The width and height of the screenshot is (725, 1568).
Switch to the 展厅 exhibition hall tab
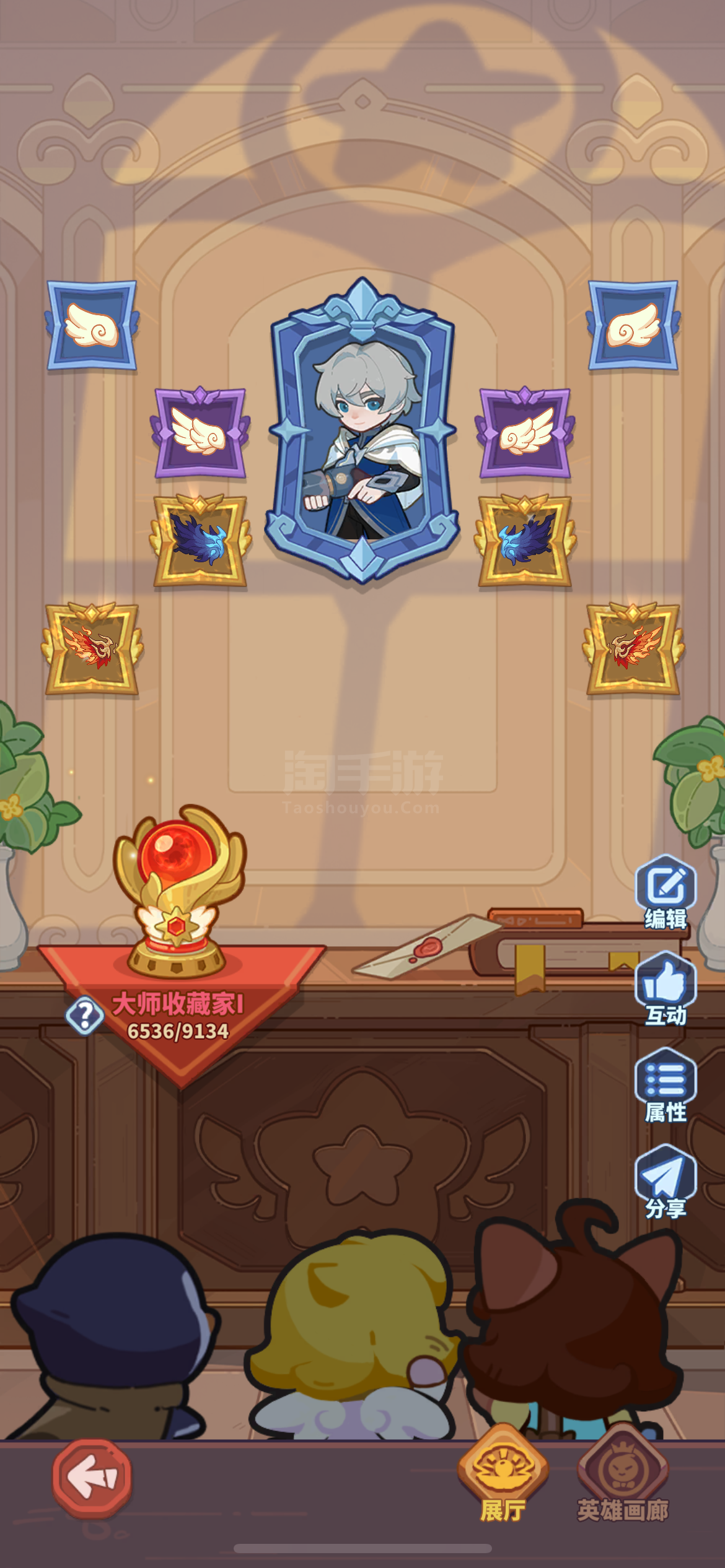(x=503, y=1474)
